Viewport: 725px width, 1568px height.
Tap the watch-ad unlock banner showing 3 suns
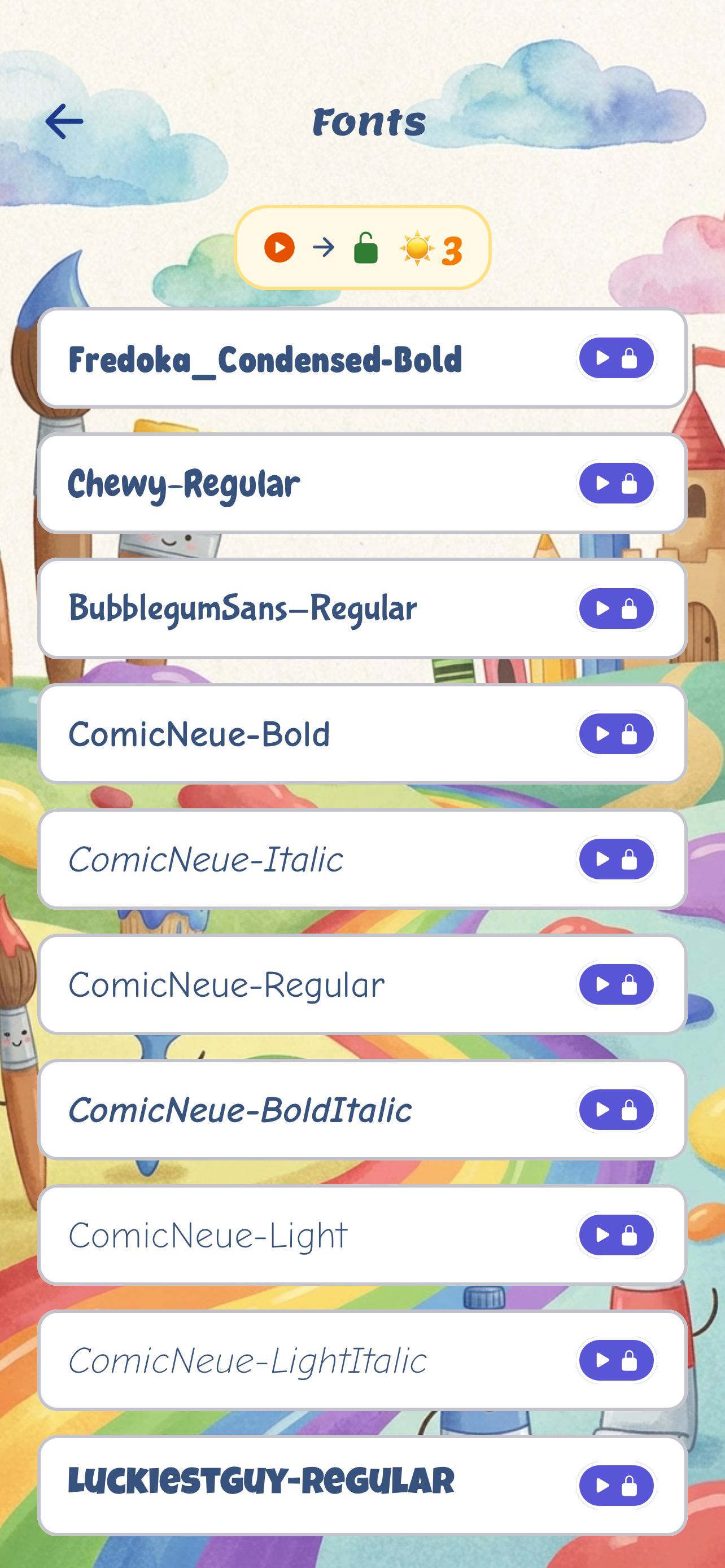362,248
